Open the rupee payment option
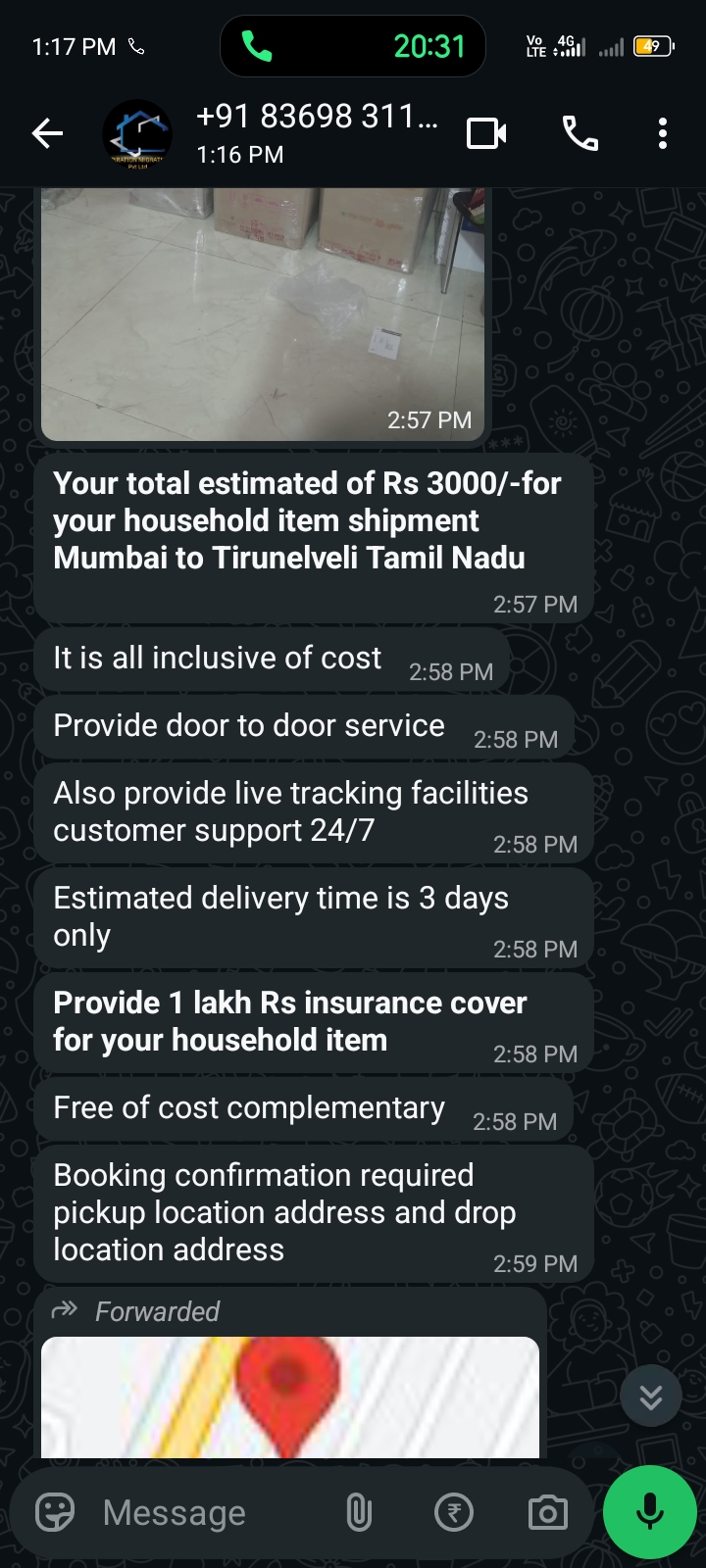Screen dimensions: 706x1568 [x=454, y=1512]
